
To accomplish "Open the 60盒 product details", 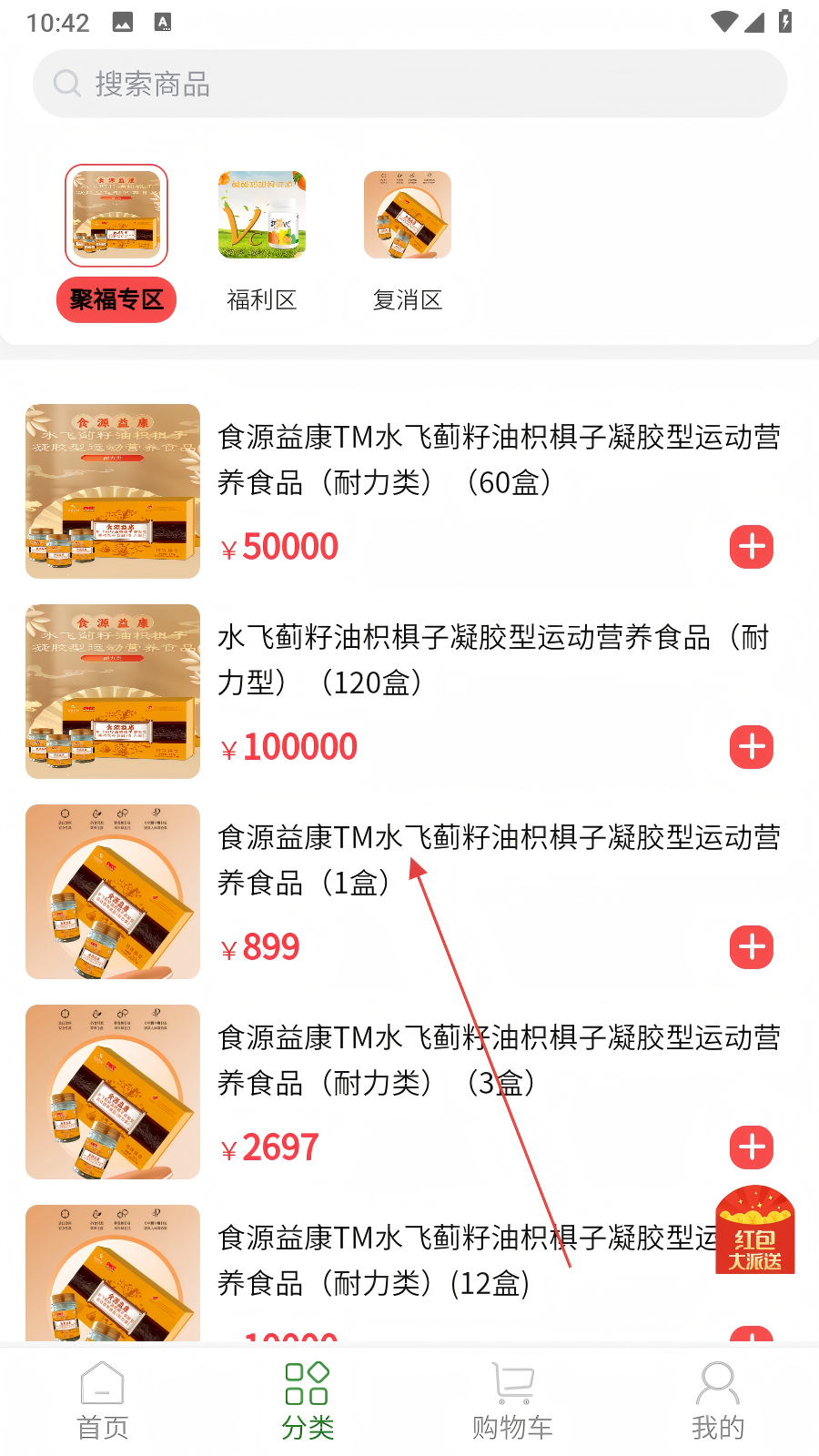I will pyautogui.click(x=499, y=460).
